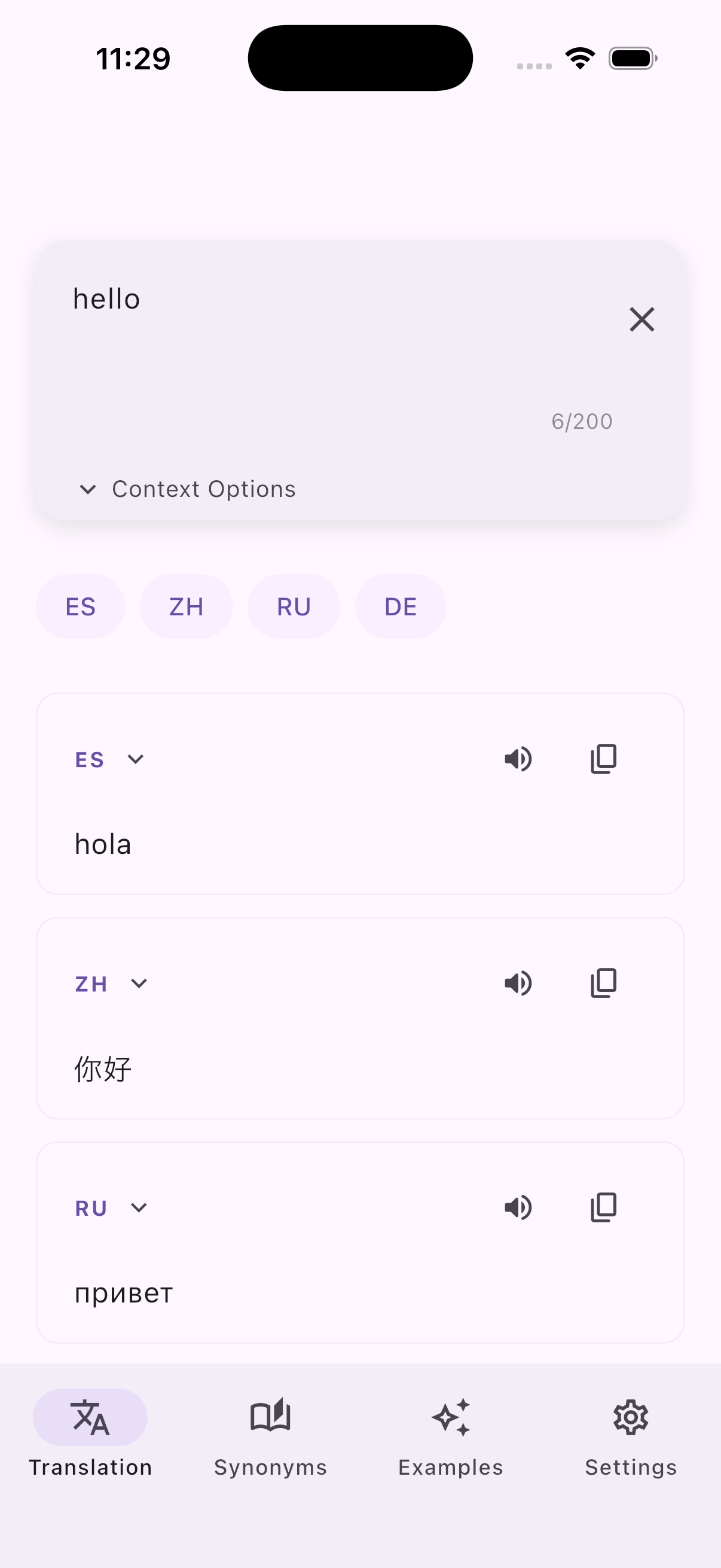Copy the Chinese translation
This screenshot has height=1568, width=721.
point(604,983)
